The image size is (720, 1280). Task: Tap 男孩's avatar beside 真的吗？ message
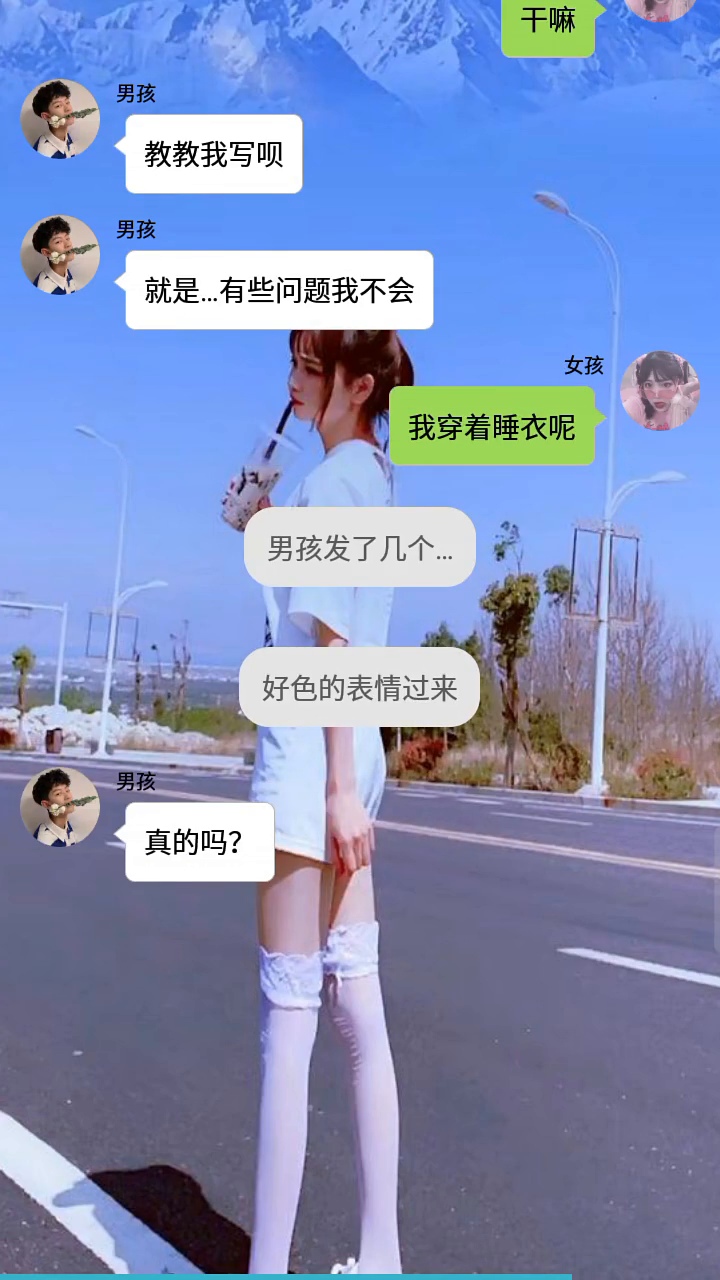click(x=60, y=807)
